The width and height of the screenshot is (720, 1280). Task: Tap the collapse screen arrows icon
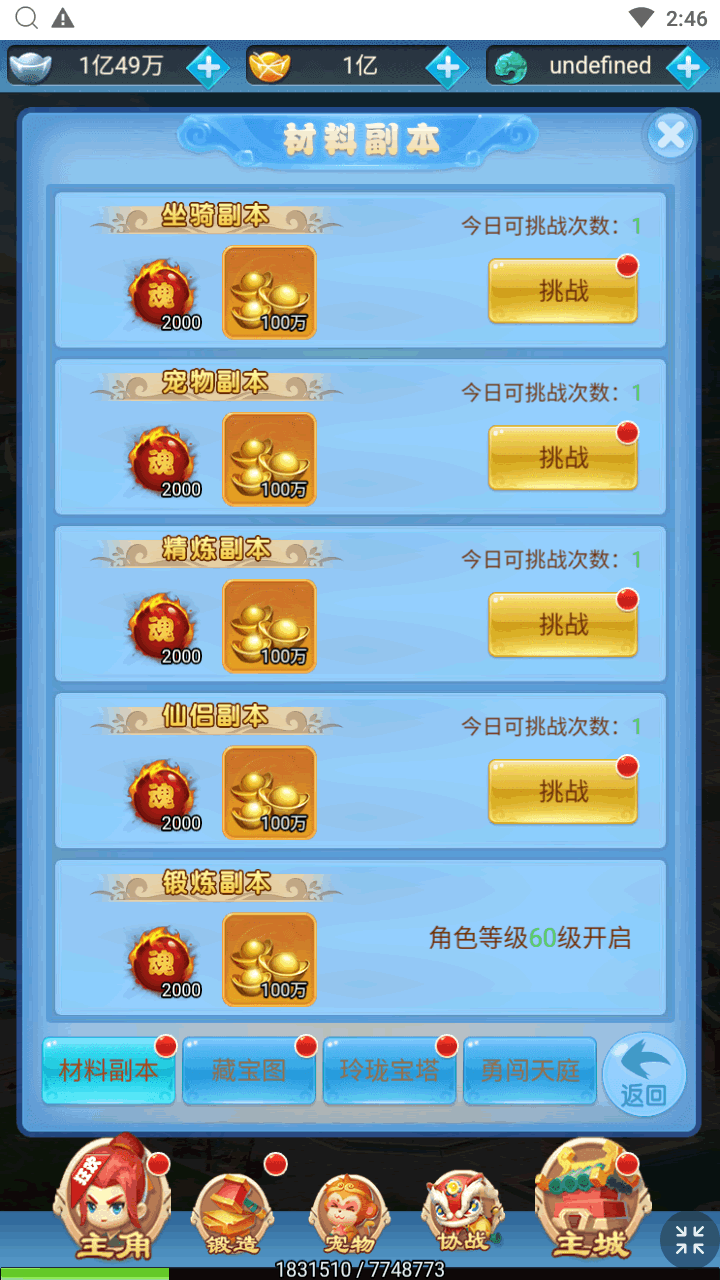click(689, 1240)
